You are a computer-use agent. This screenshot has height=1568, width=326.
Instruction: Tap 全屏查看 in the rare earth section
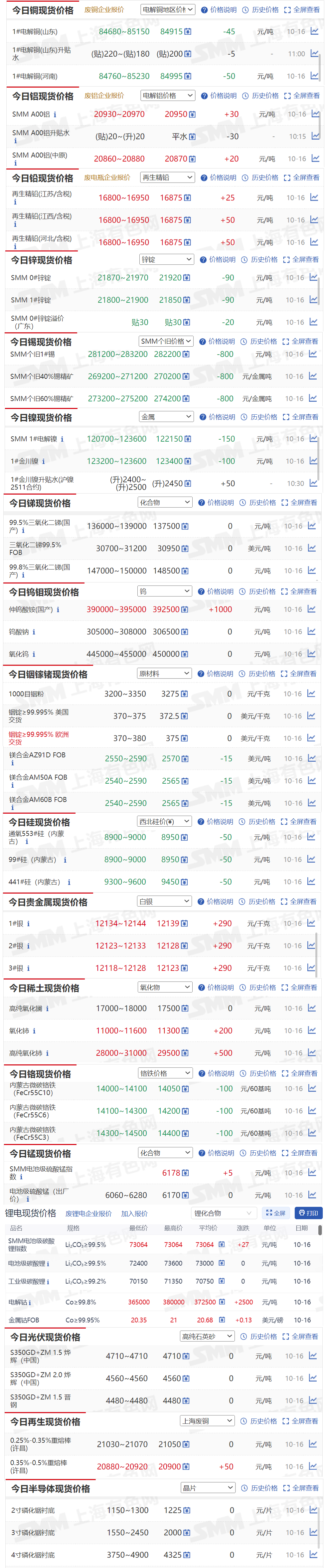299,987
